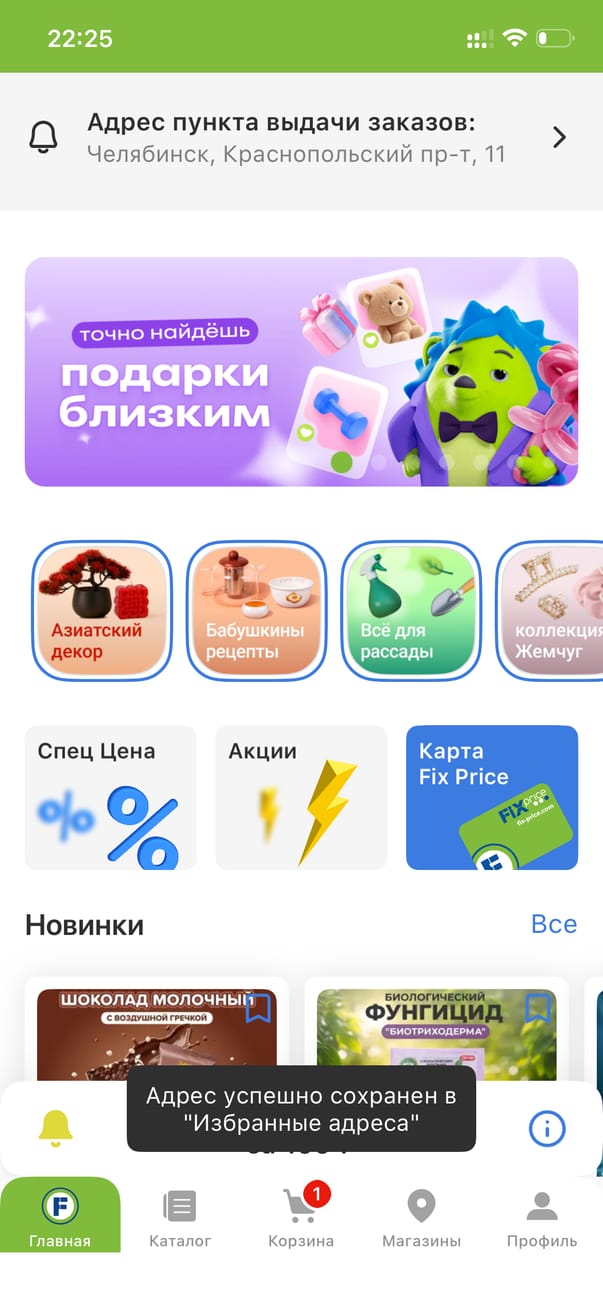Open the «Карта Fix Price» card

click(x=491, y=797)
